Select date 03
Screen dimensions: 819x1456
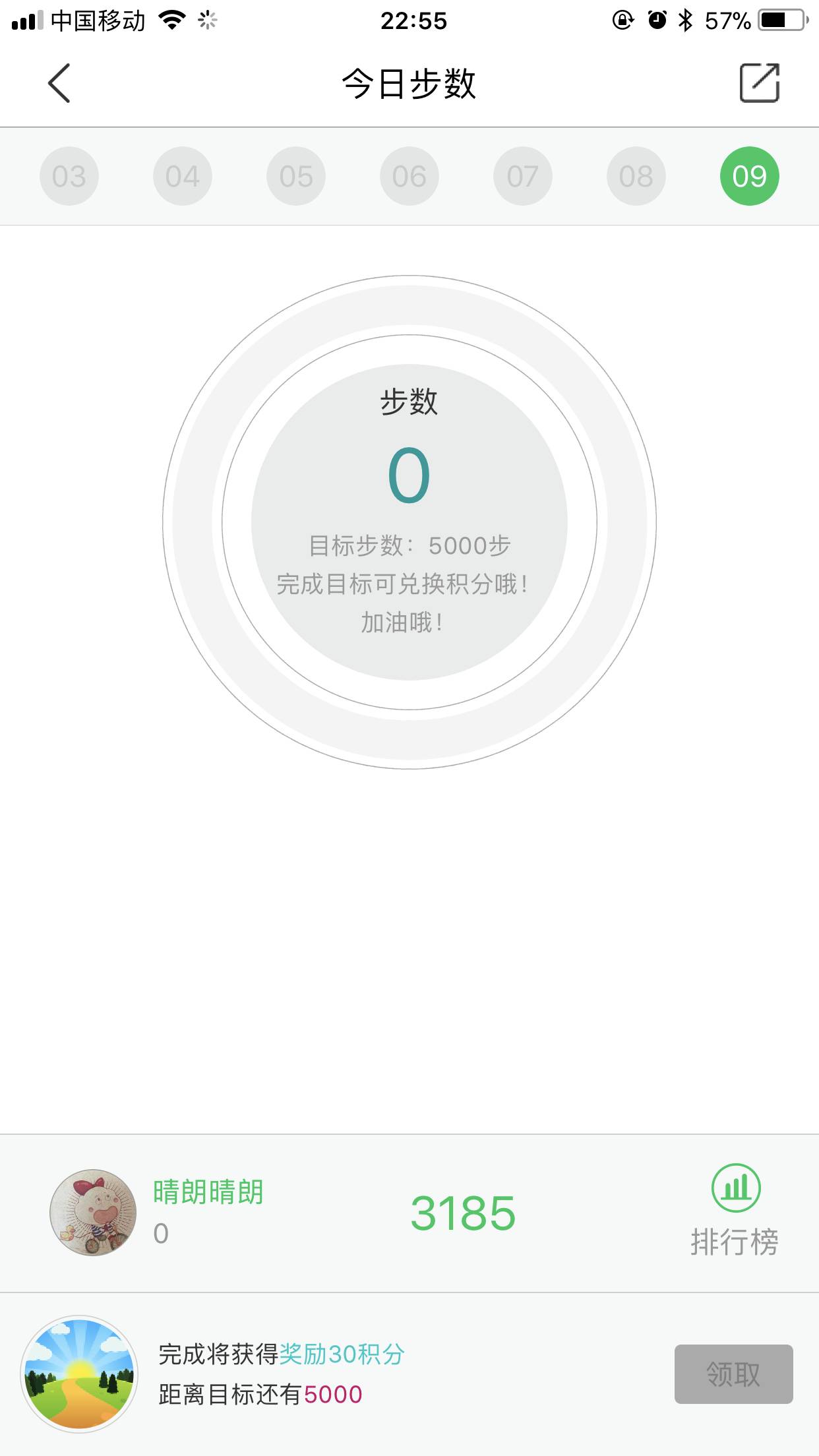(69, 176)
